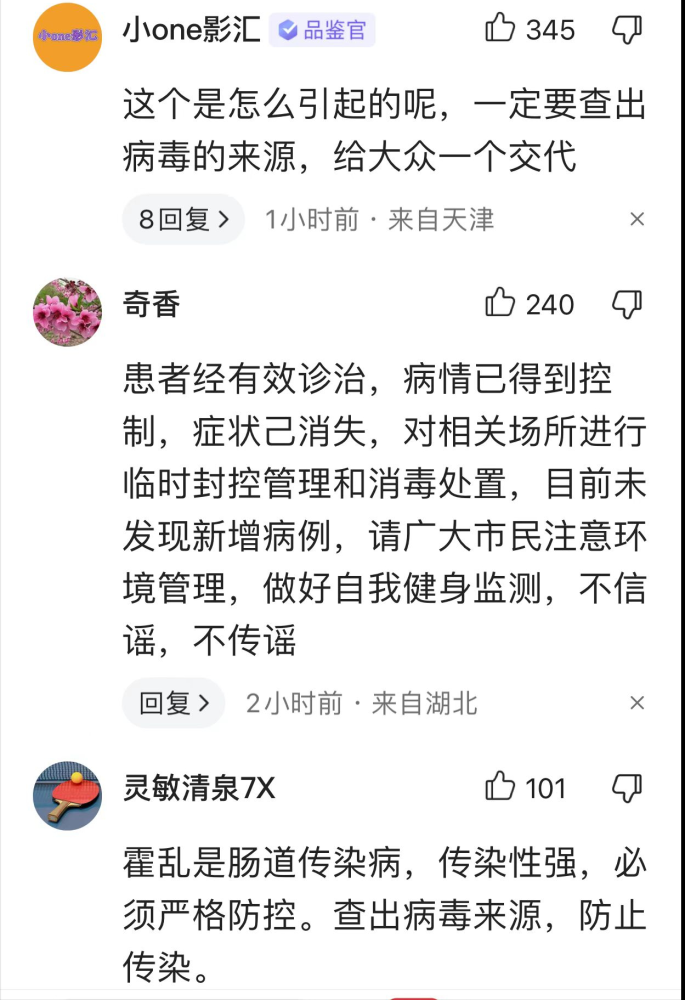Dislike 奇香's comment

(x=627, y=304)
